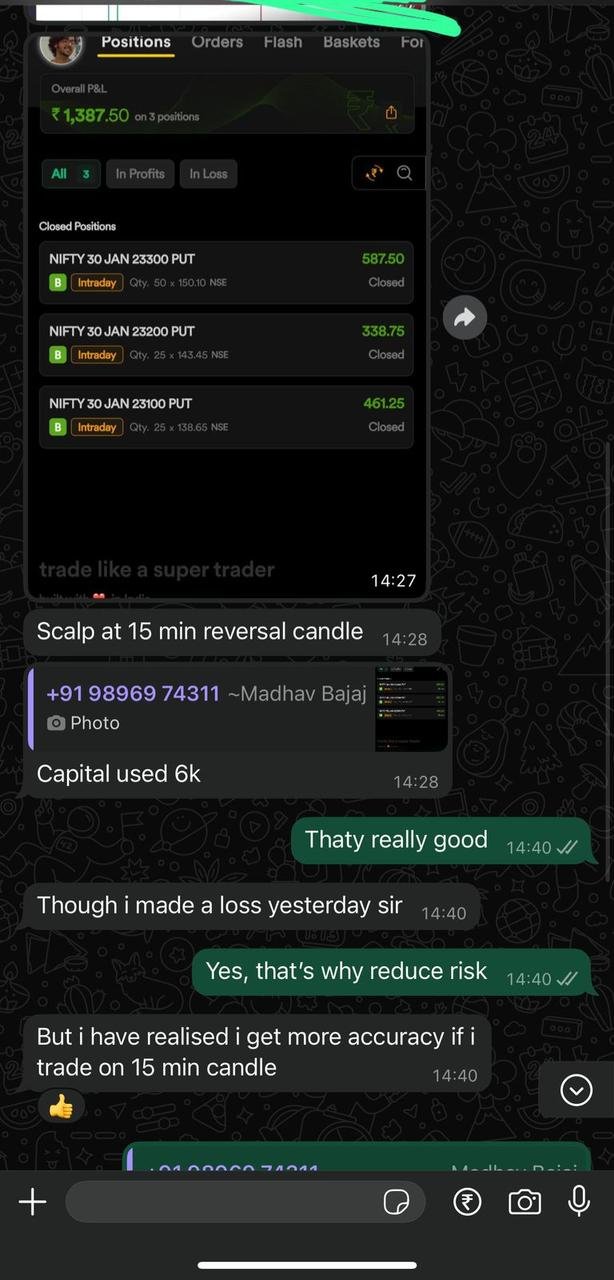Focus the message text field

coord(220,1202)
